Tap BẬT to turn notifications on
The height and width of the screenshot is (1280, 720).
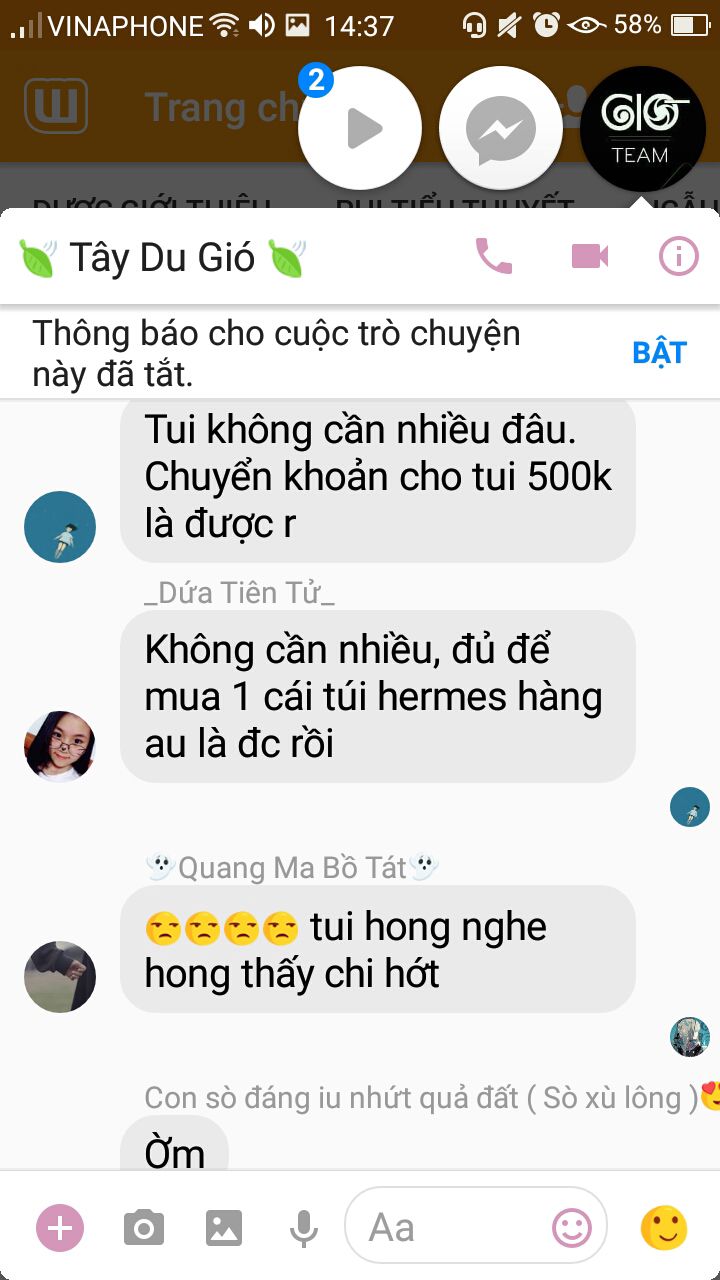pyautogui.click(x=659, y=353)
